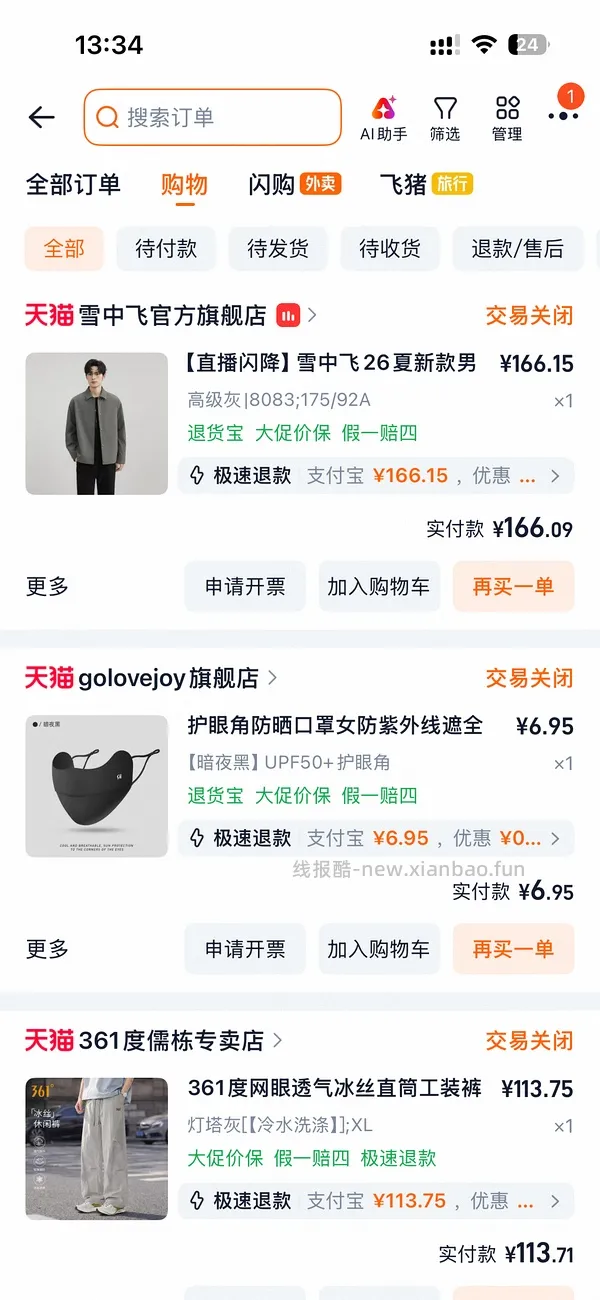Open the AI助手 assistant

coord(384,118)
